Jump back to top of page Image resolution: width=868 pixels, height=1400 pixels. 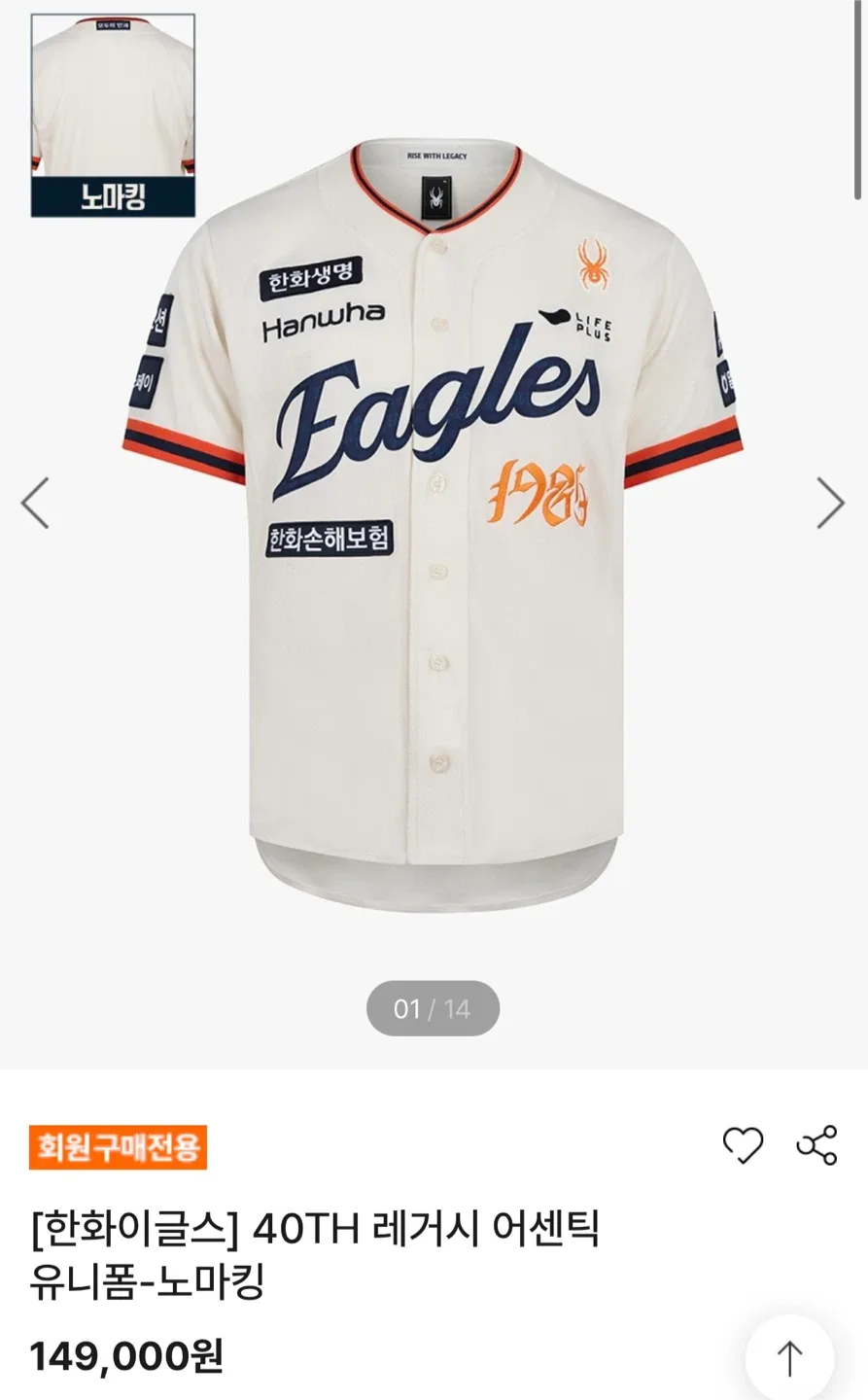pyautogui.click(x=789, y=1357)
